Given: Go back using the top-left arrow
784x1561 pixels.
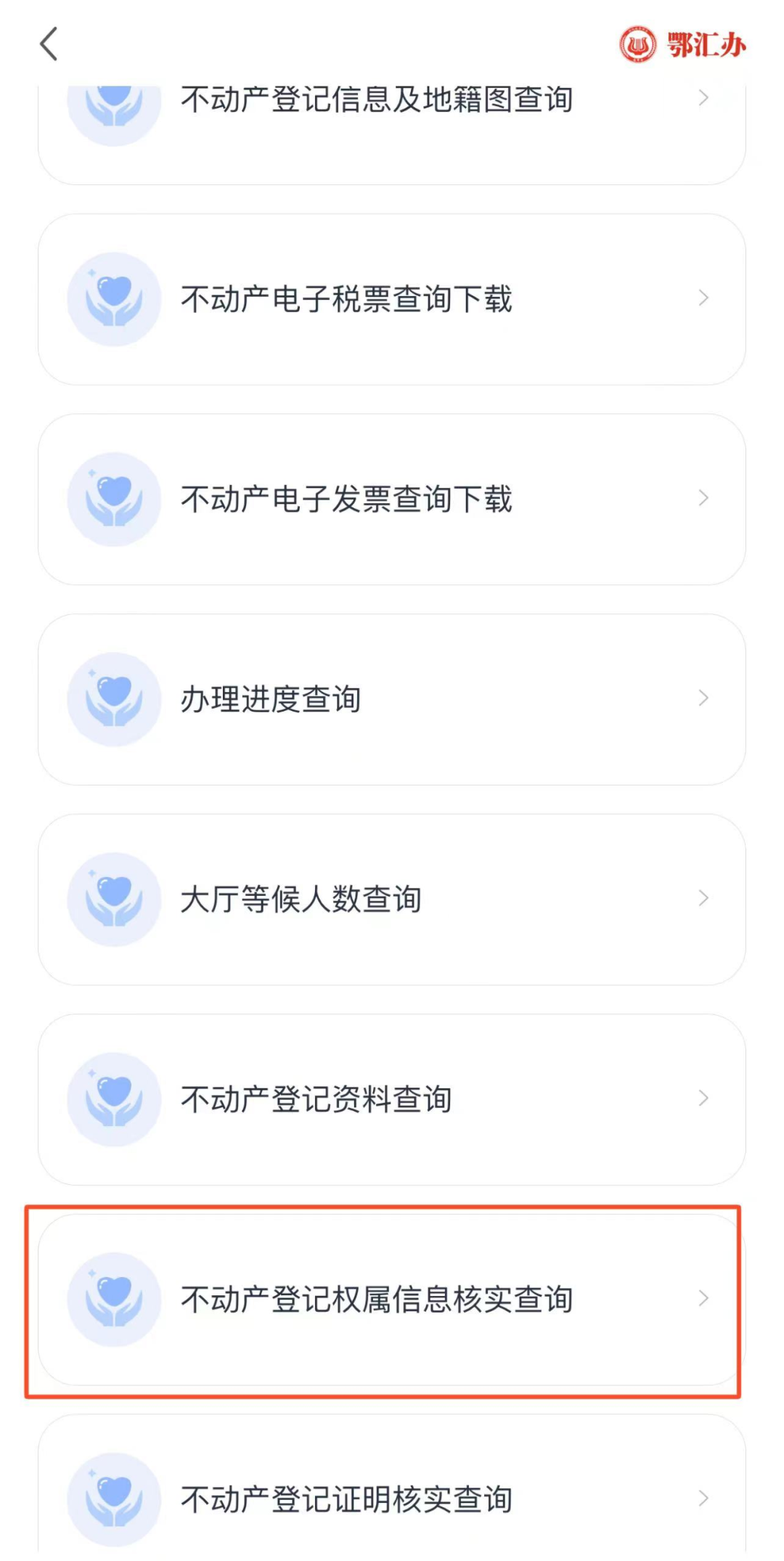Looking at the screenshot, I should pyautogui.click(x=49, y=44).
